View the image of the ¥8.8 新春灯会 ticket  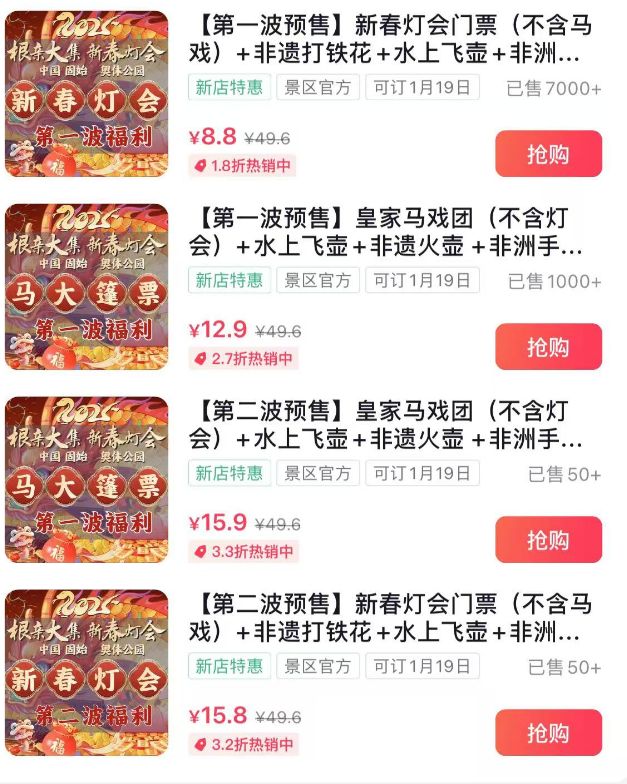87,95
